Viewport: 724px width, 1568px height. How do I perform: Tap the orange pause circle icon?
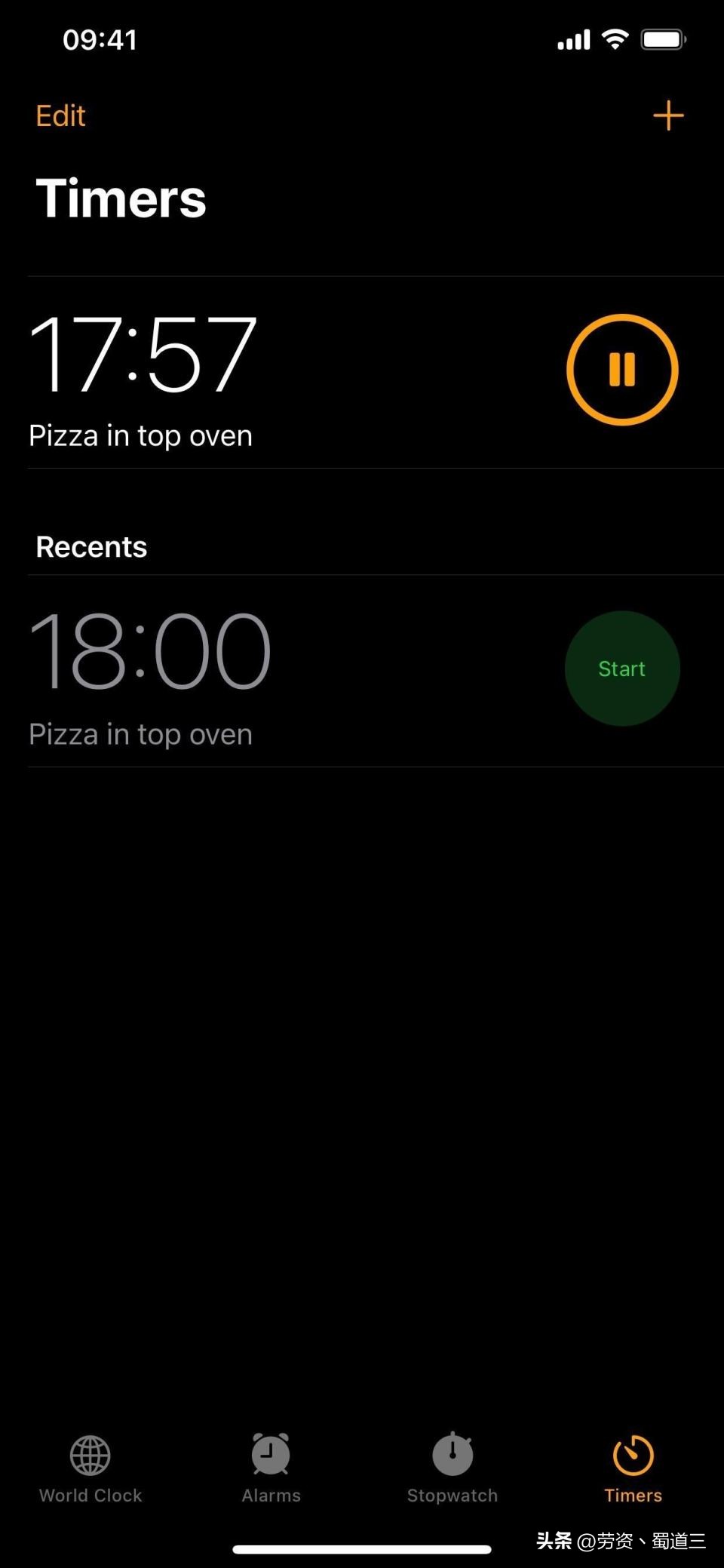pos(621,367)
